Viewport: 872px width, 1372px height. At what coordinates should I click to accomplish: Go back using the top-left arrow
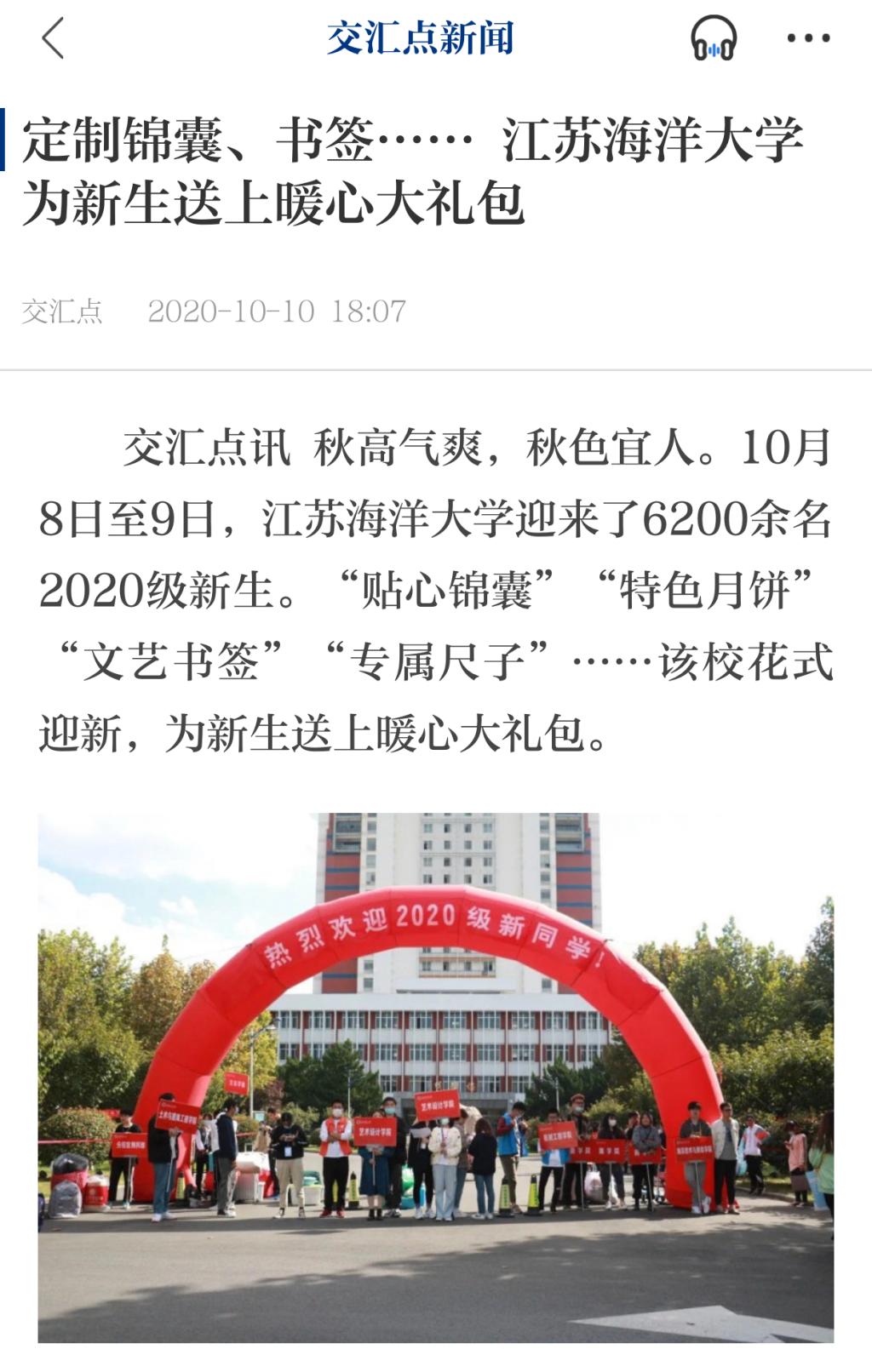point(53,39)
